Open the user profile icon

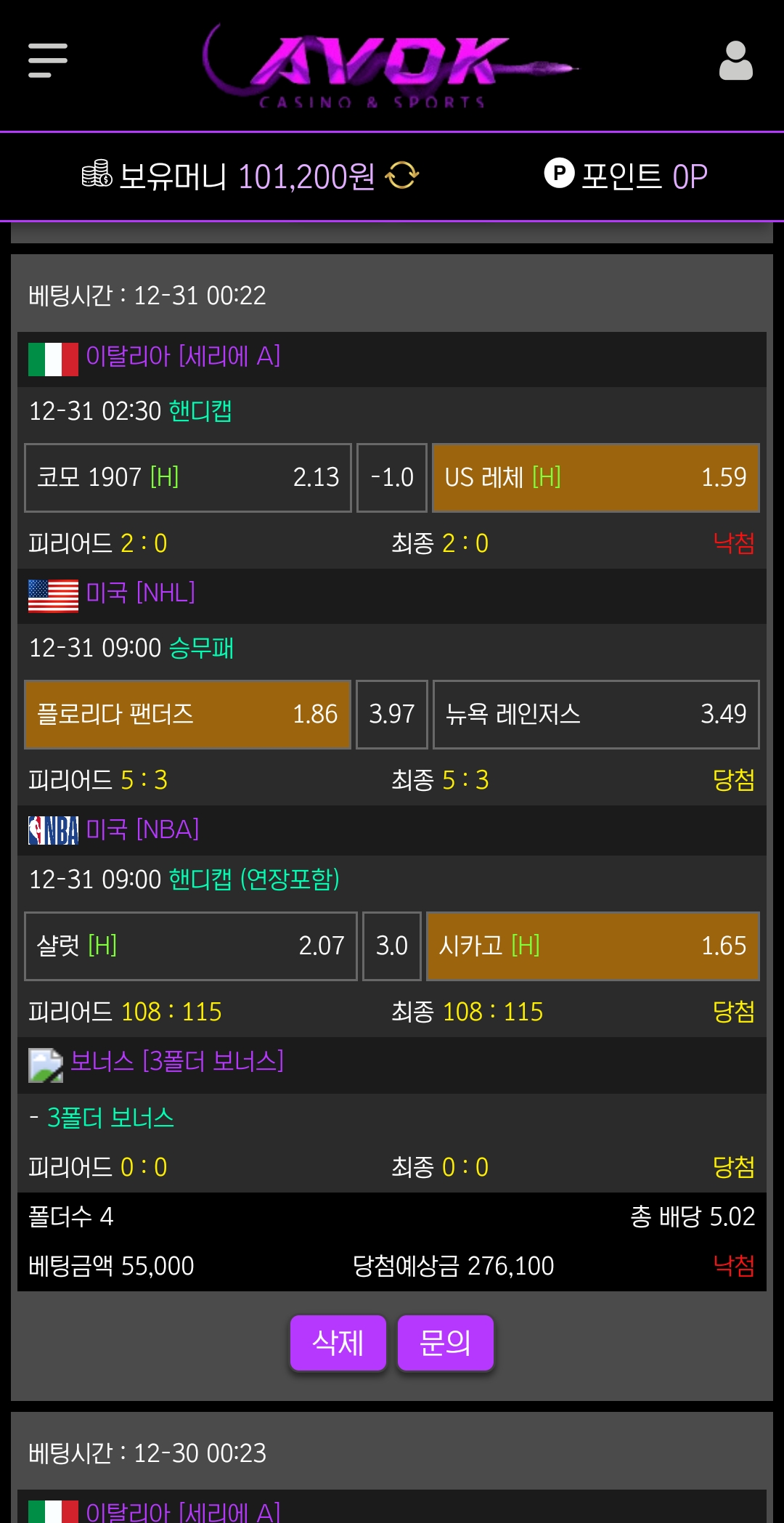click(x=735, y=61)
